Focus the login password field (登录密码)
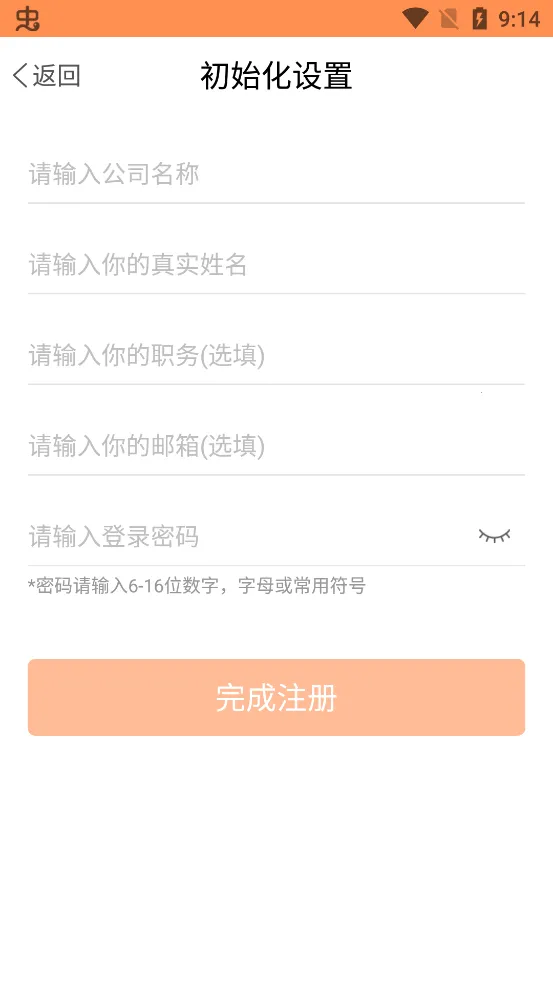This screenshot has height=983, width=553. click(x=248, y=537)
